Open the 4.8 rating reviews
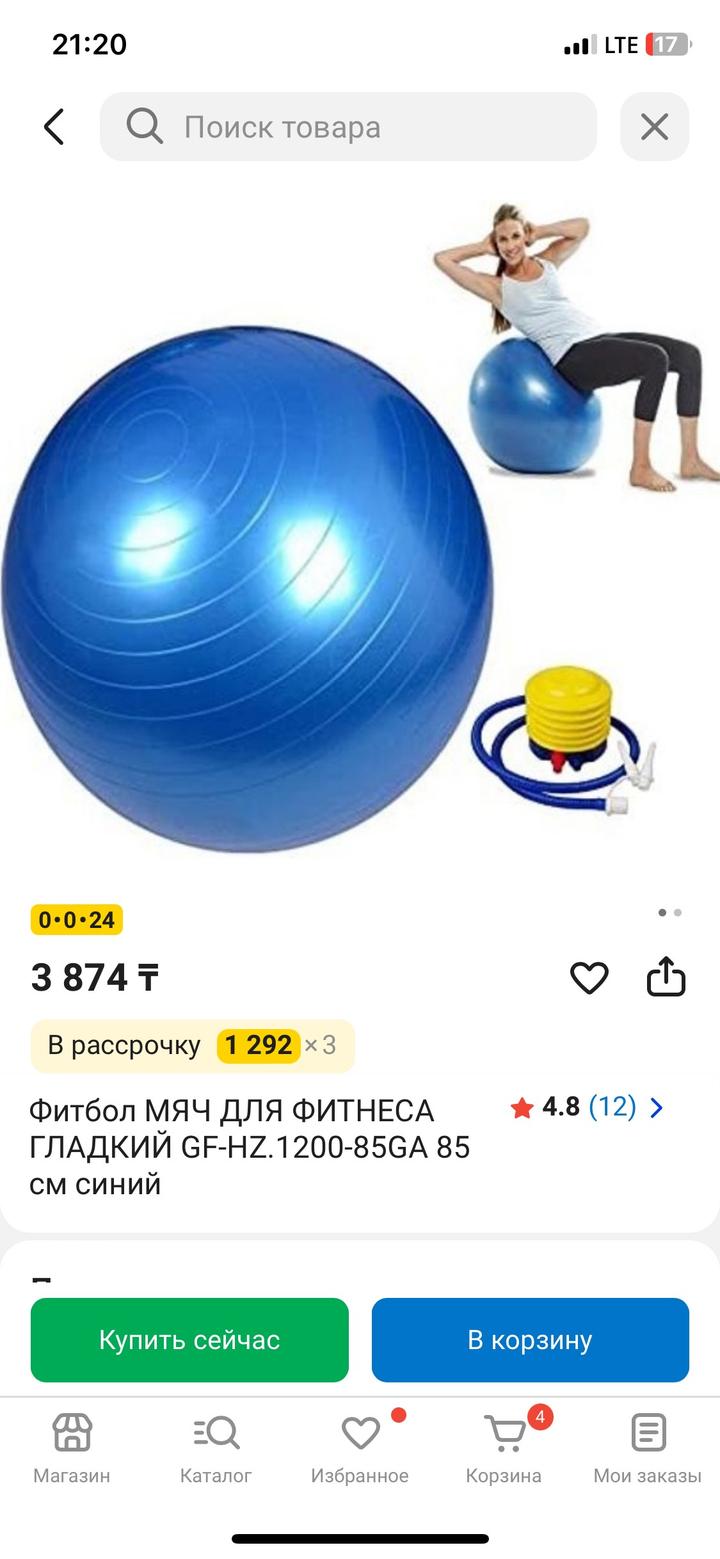720x1559 pixels. click(x=587, y=1107)
